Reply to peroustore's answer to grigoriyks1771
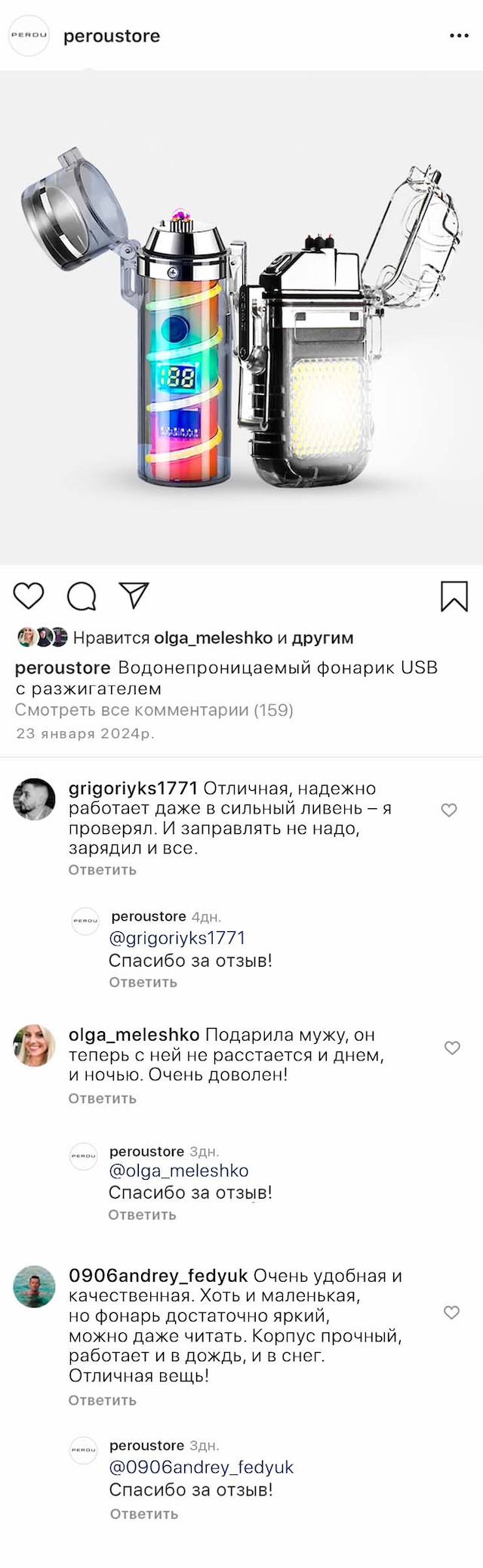Screen dimensions: 483x1568 (x=143, y=982)
